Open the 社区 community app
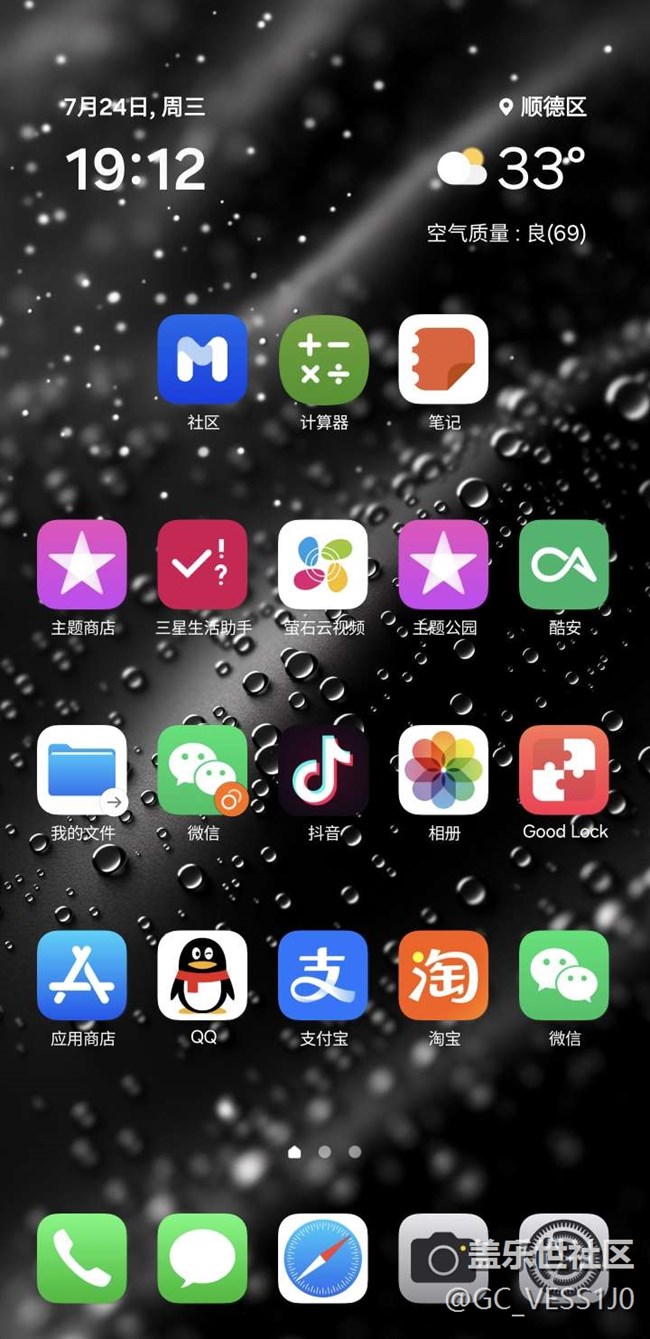Viewport: 650px width, 1339px height. 203,359
